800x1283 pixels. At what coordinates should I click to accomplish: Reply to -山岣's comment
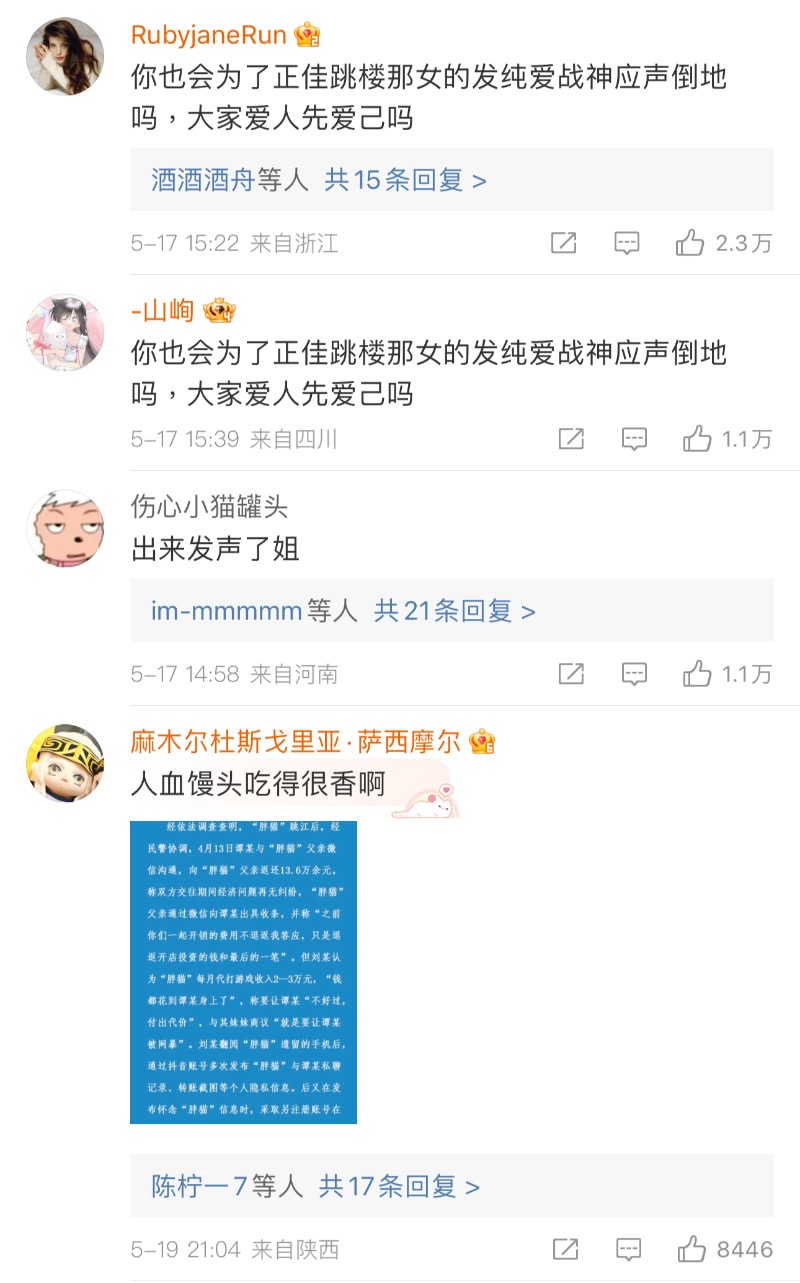tap(634, 439)
